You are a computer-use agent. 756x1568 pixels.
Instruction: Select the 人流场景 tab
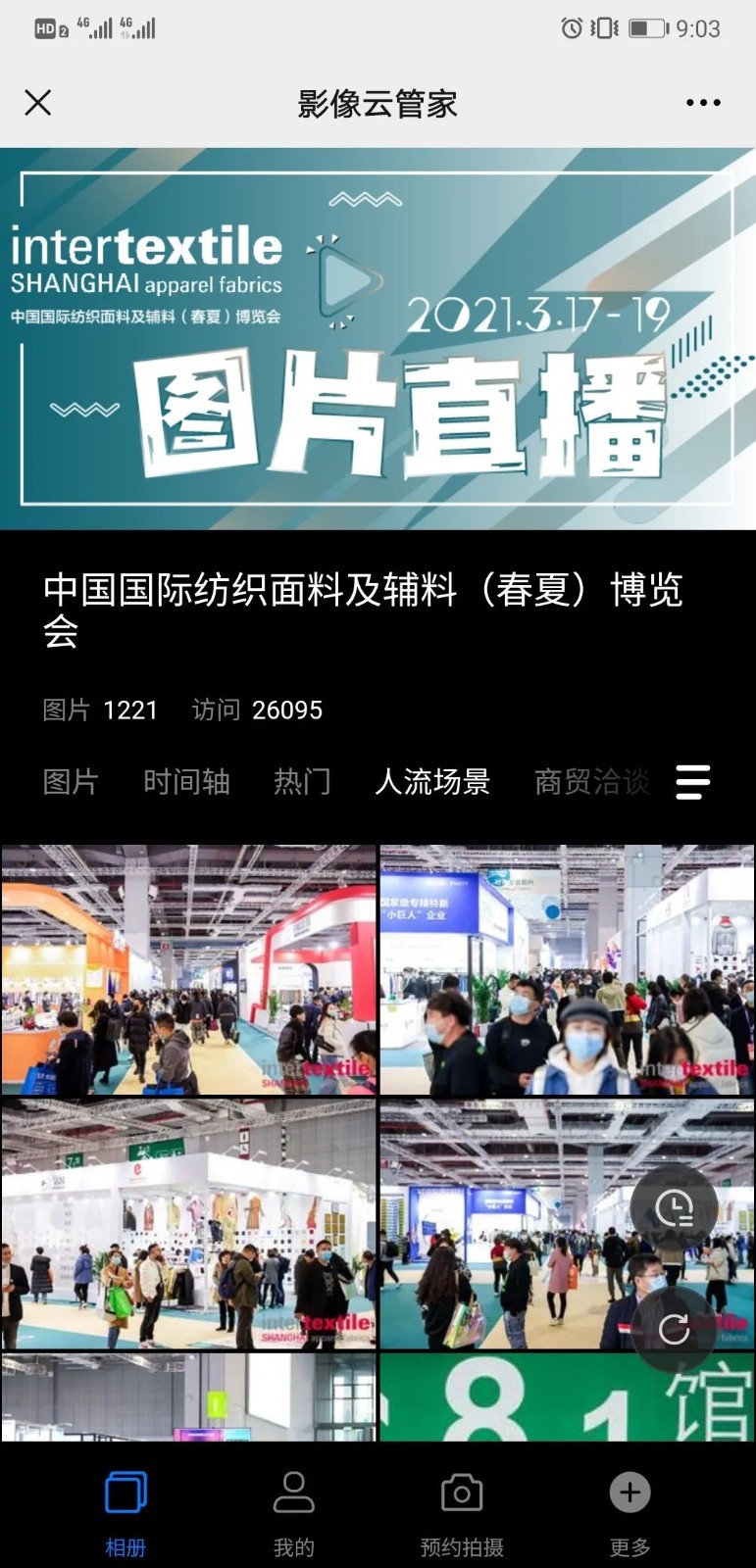432,782
